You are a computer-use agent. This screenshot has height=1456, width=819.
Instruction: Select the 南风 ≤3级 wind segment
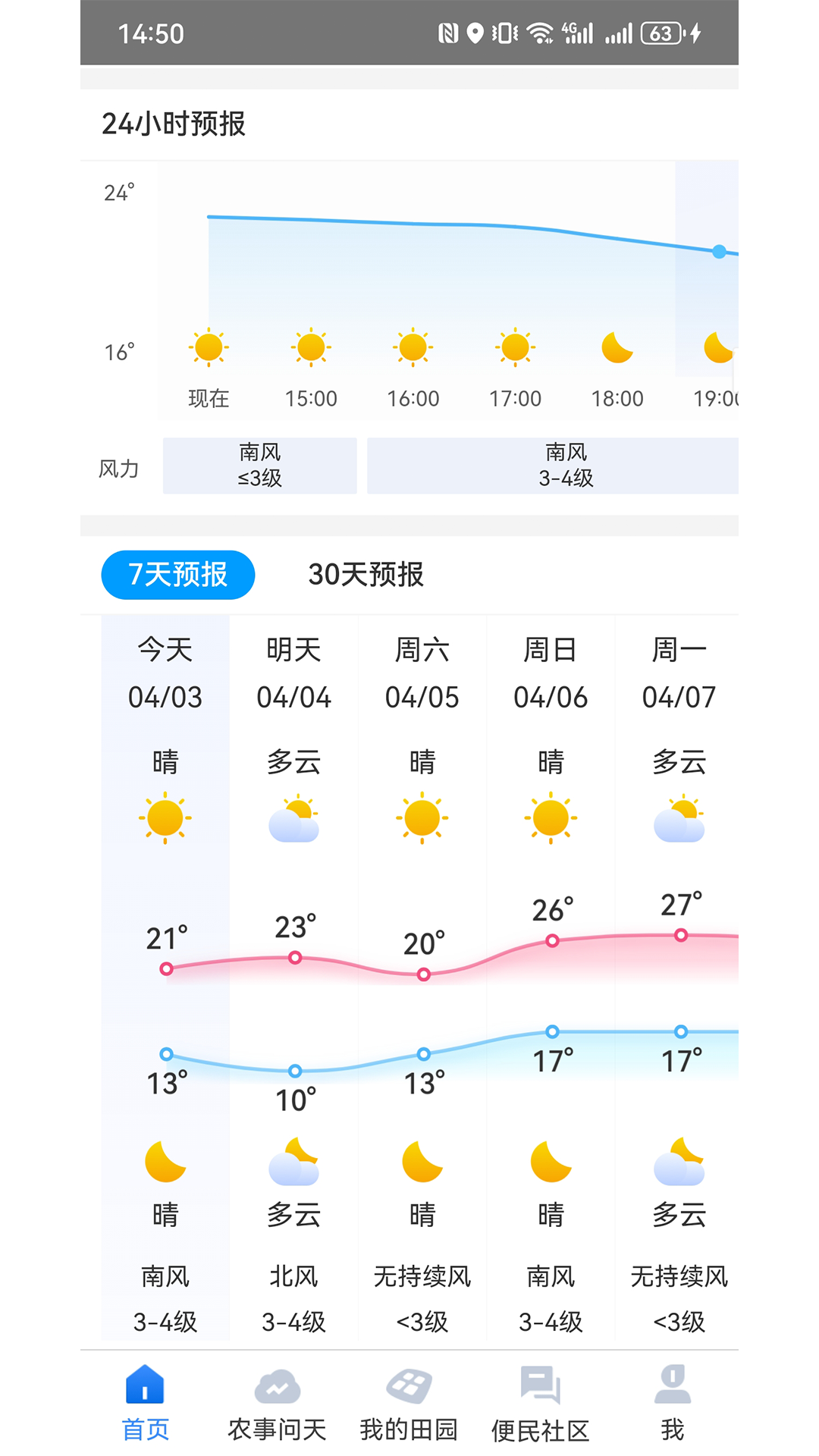[x=259, y=465]
